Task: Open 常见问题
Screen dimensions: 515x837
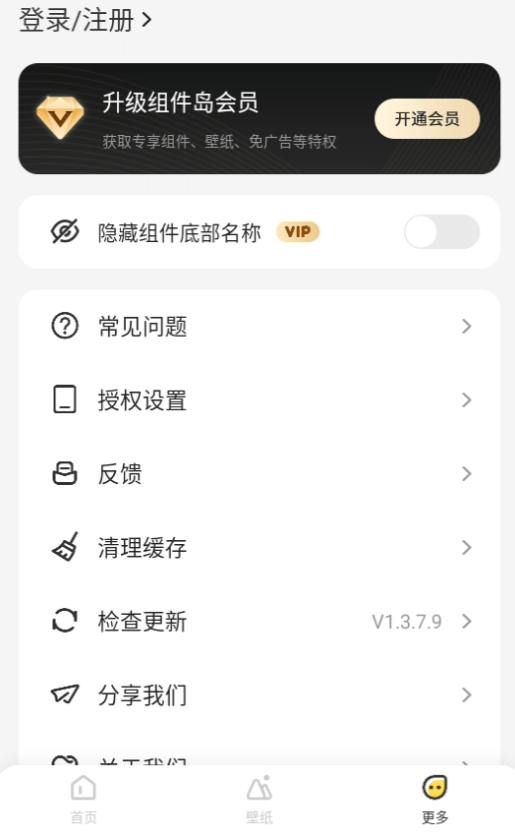Action: pyautogui.click(x=259, y=326)
